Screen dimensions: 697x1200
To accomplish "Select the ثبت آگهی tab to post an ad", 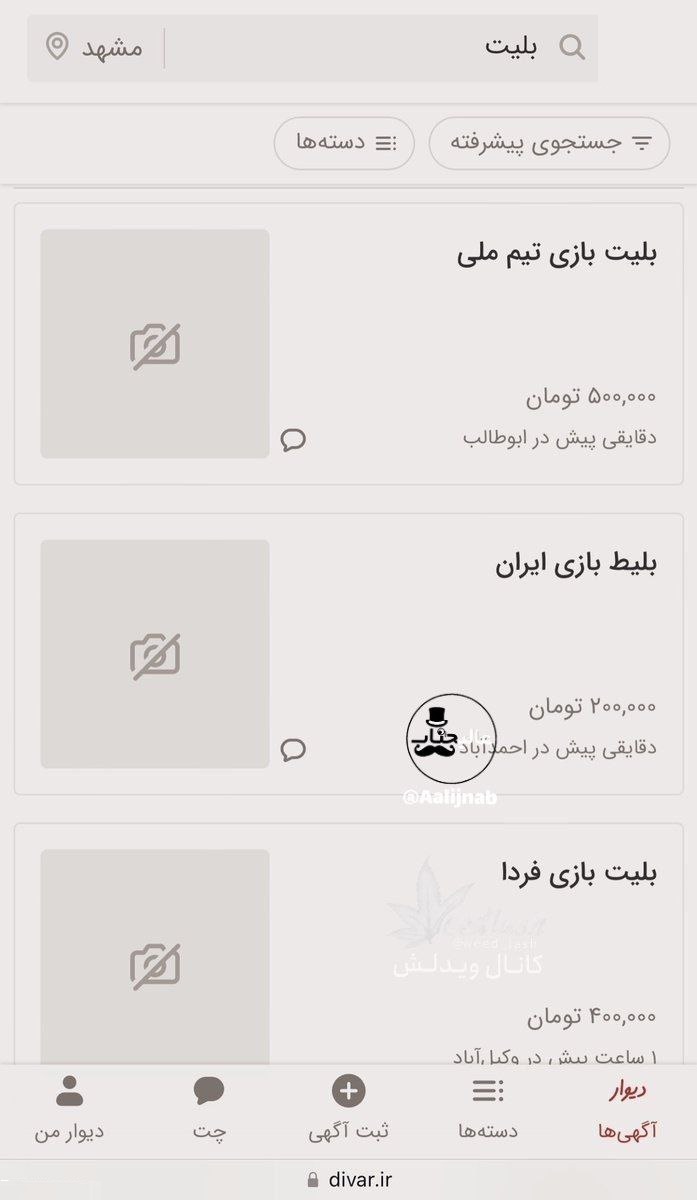I will coord(348,1110).
